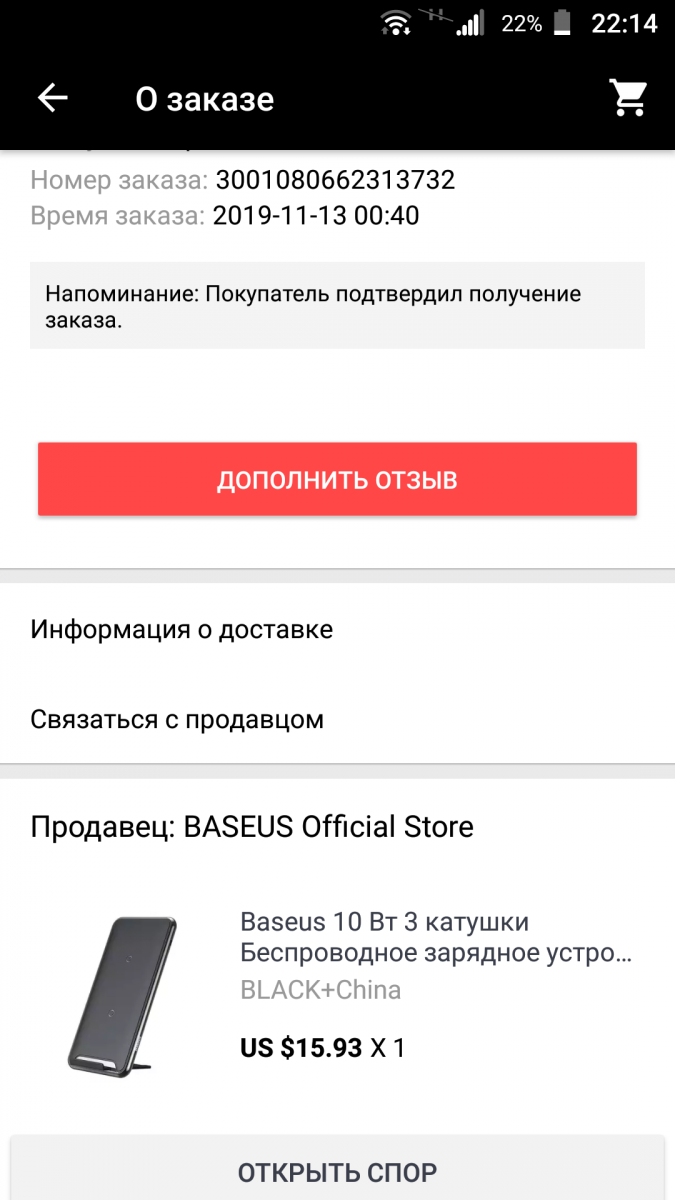Image resolution: width=675 pixels, height=1200 pixels.
Task: Select Связаться с продавцом
Action: [337, 719]
